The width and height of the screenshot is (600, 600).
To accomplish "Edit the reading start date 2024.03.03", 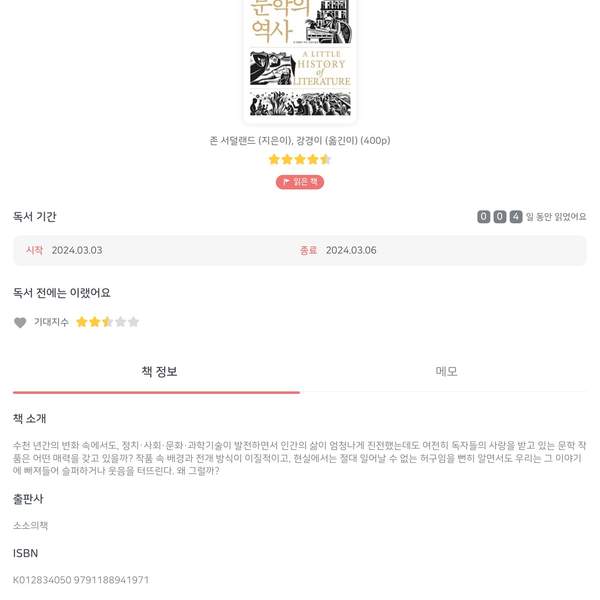I will tap(77, 250).
